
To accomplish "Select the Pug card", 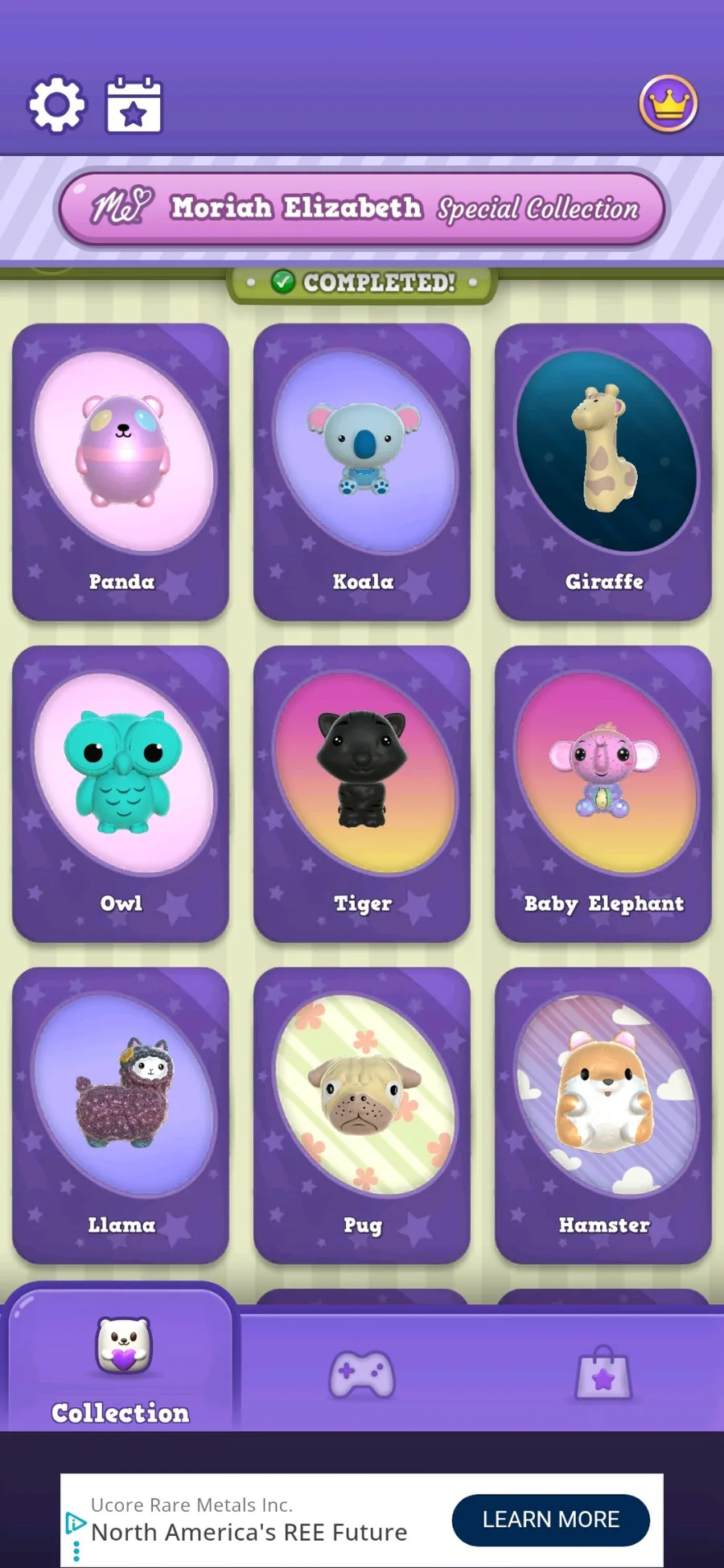I will (362, 1115).
